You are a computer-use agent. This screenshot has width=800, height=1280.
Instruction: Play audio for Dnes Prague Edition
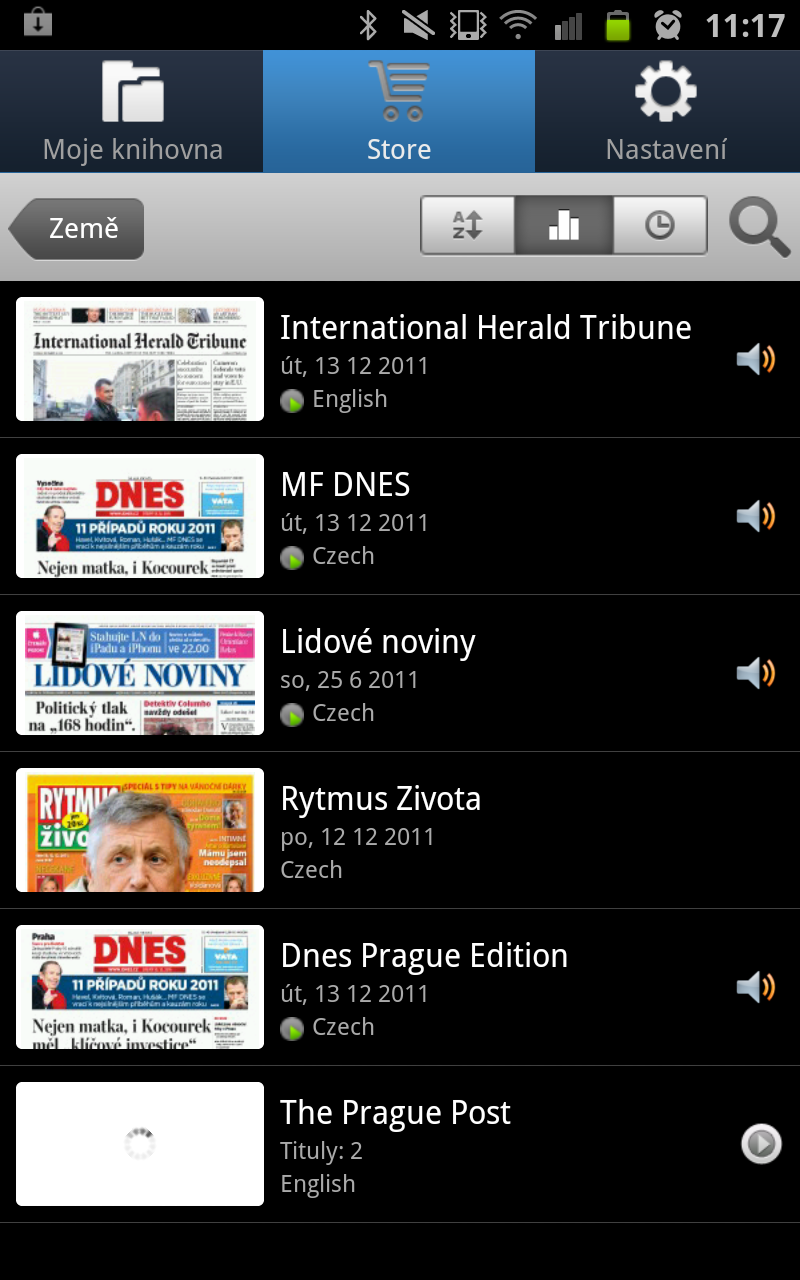pos(756,987)
